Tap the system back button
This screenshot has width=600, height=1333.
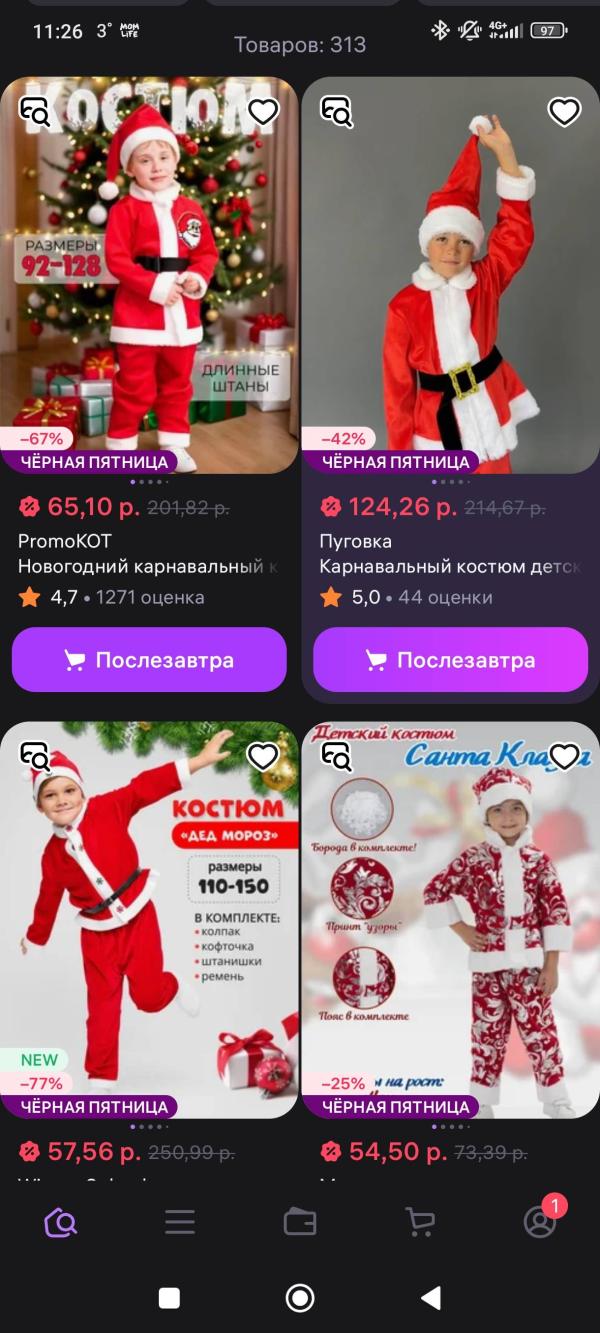point(431,1298)
